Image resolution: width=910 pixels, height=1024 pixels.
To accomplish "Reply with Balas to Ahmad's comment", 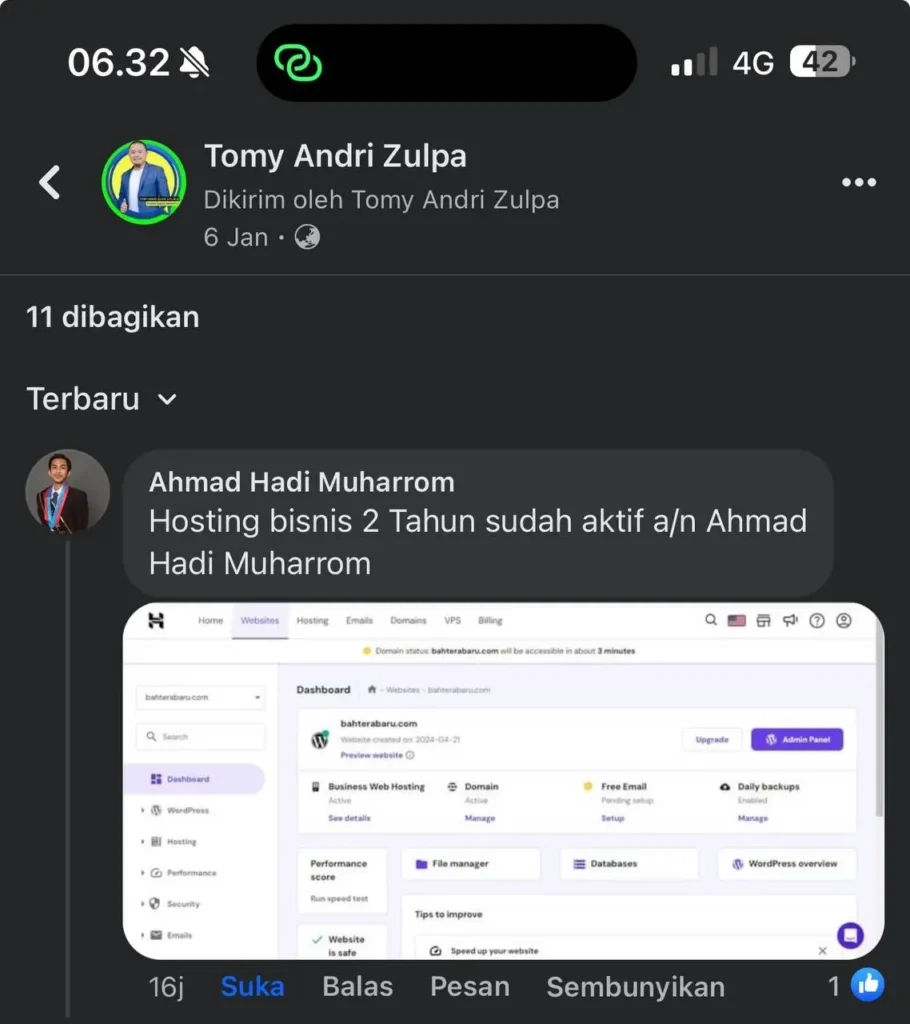I will click(x=357, y=987).
